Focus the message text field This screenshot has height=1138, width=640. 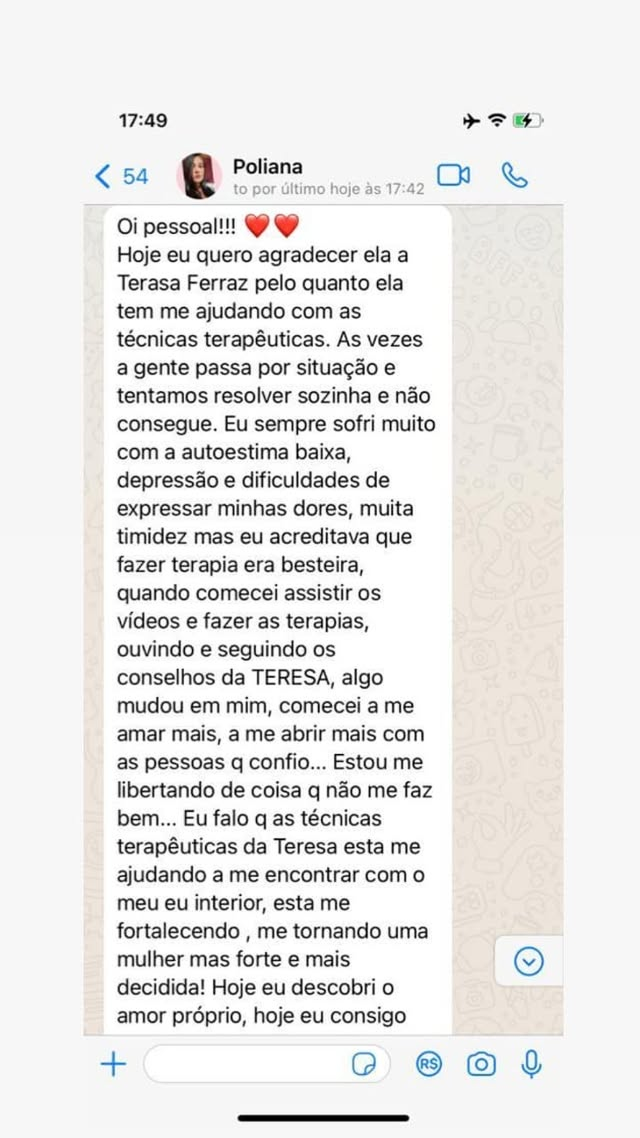pyautogui.click(x=250, y=1064)
